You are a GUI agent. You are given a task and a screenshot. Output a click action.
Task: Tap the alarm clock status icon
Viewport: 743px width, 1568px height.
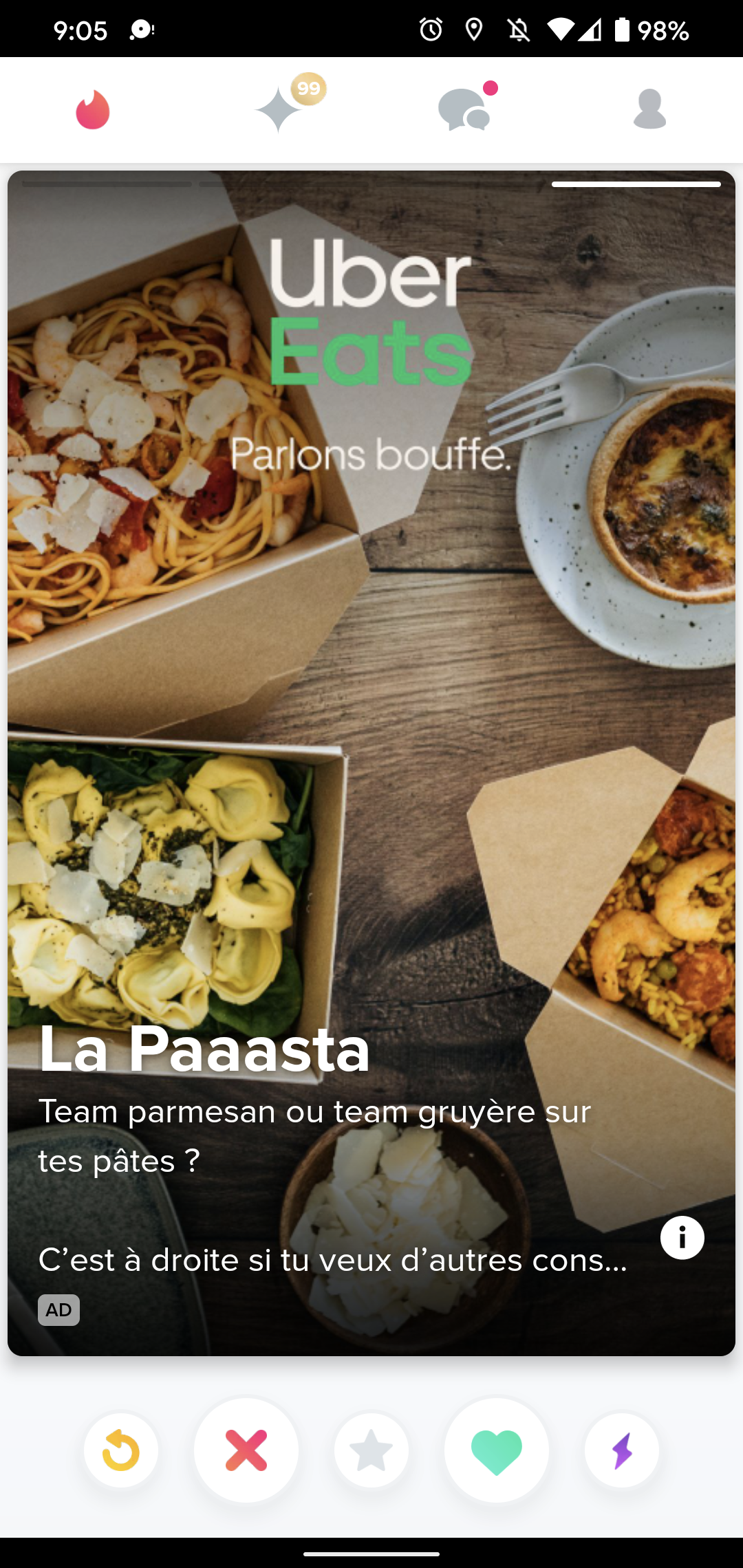[429, 28]
